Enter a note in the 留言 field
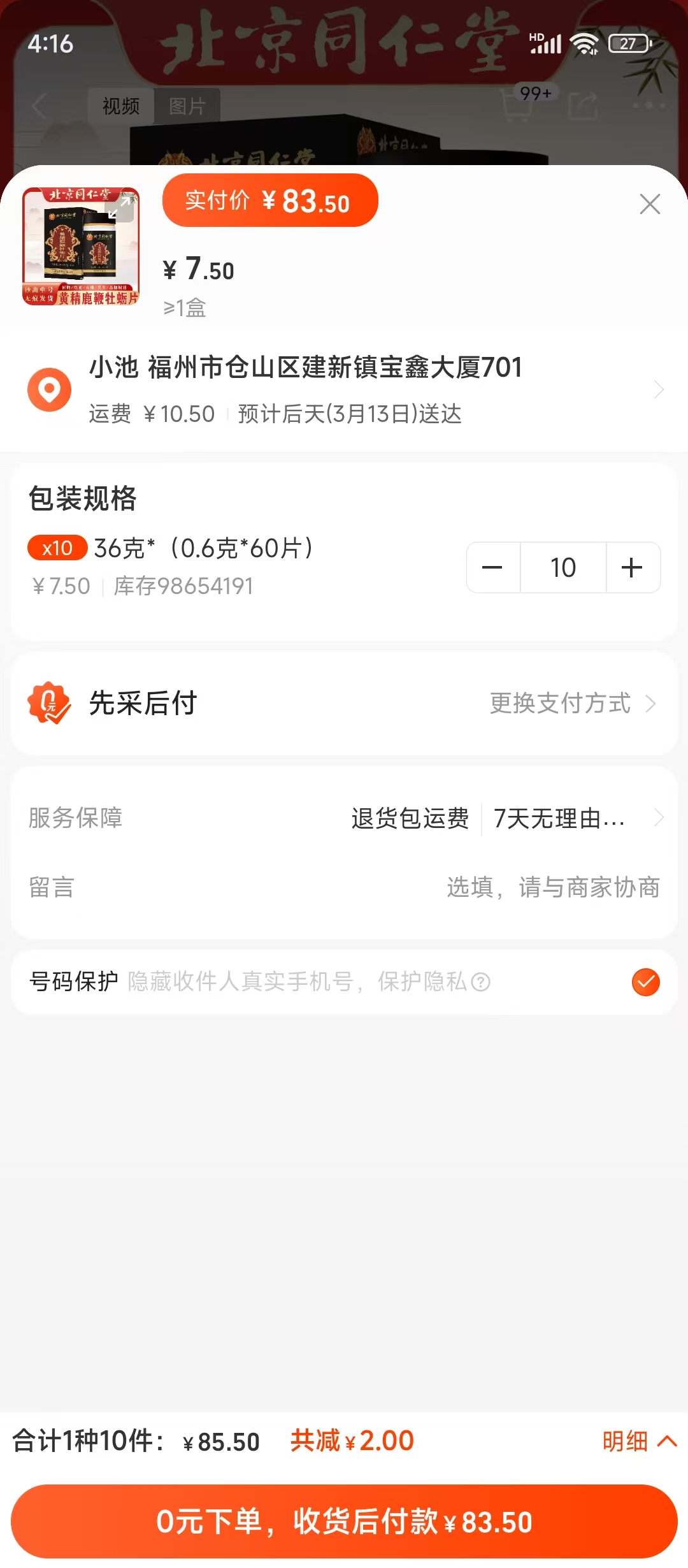This screenshot has width=688, height=1568. tap(552, 887)
